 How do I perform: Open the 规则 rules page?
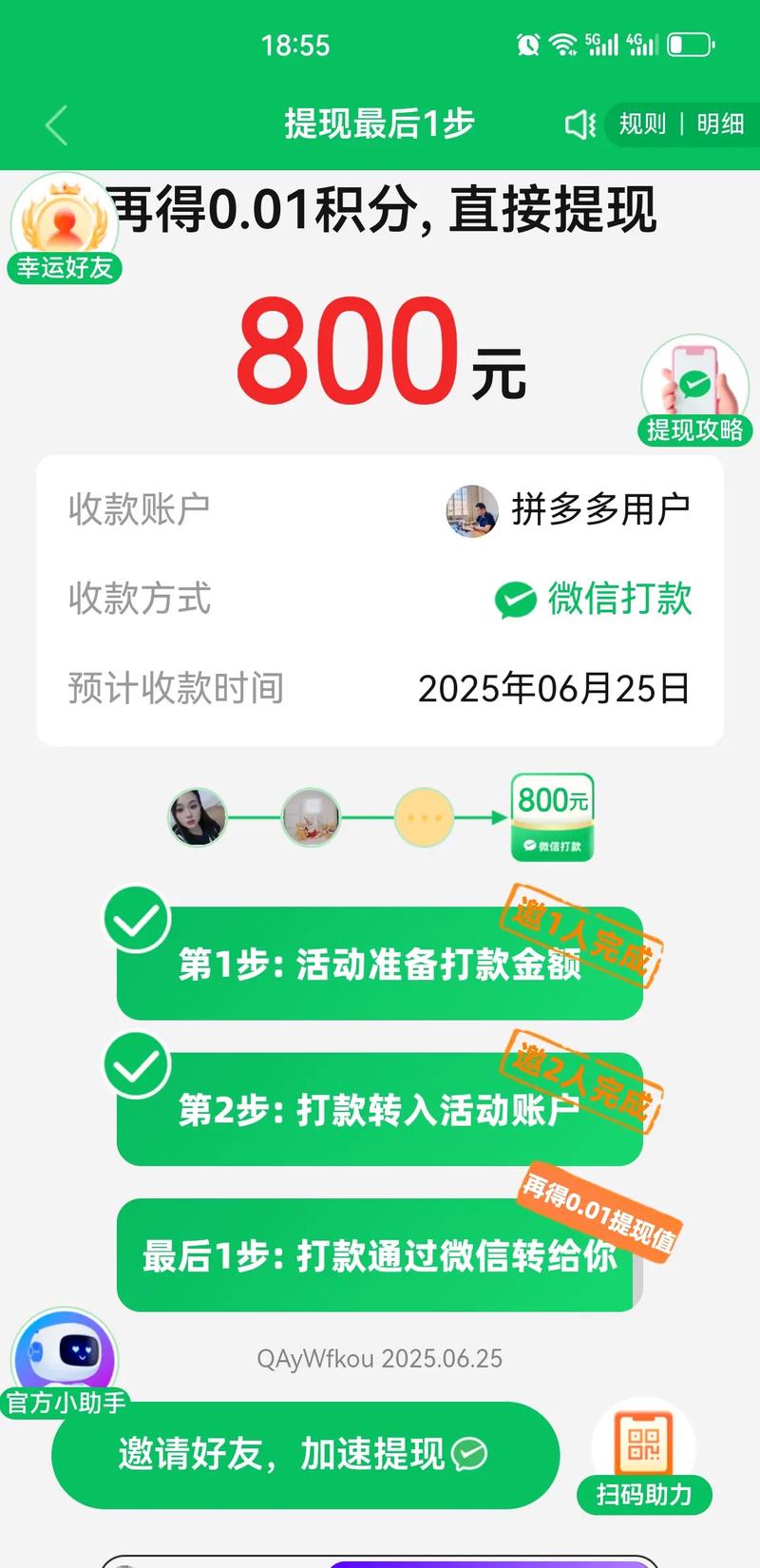[x=643, y=124]
